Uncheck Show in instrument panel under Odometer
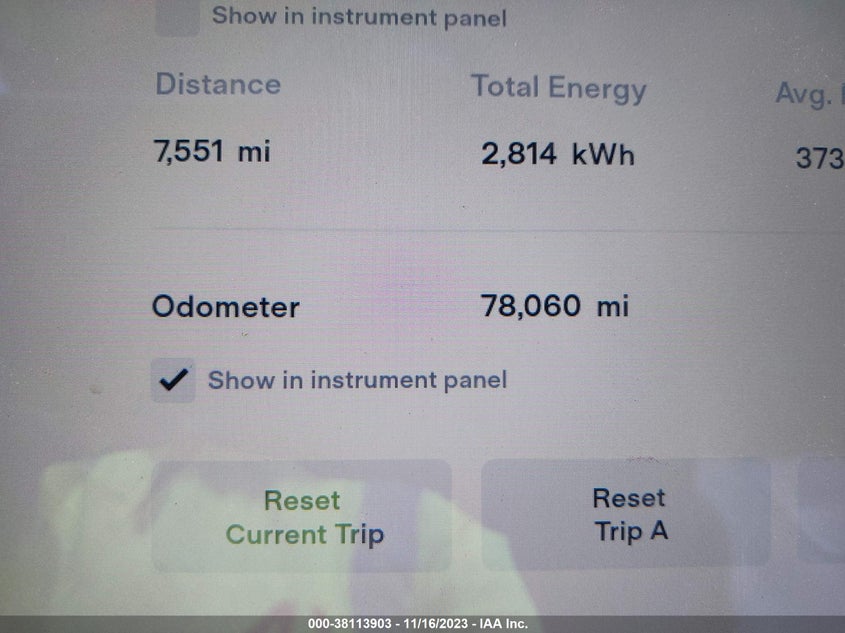Screen dimensions: 845x633 [x=175, y=380]
